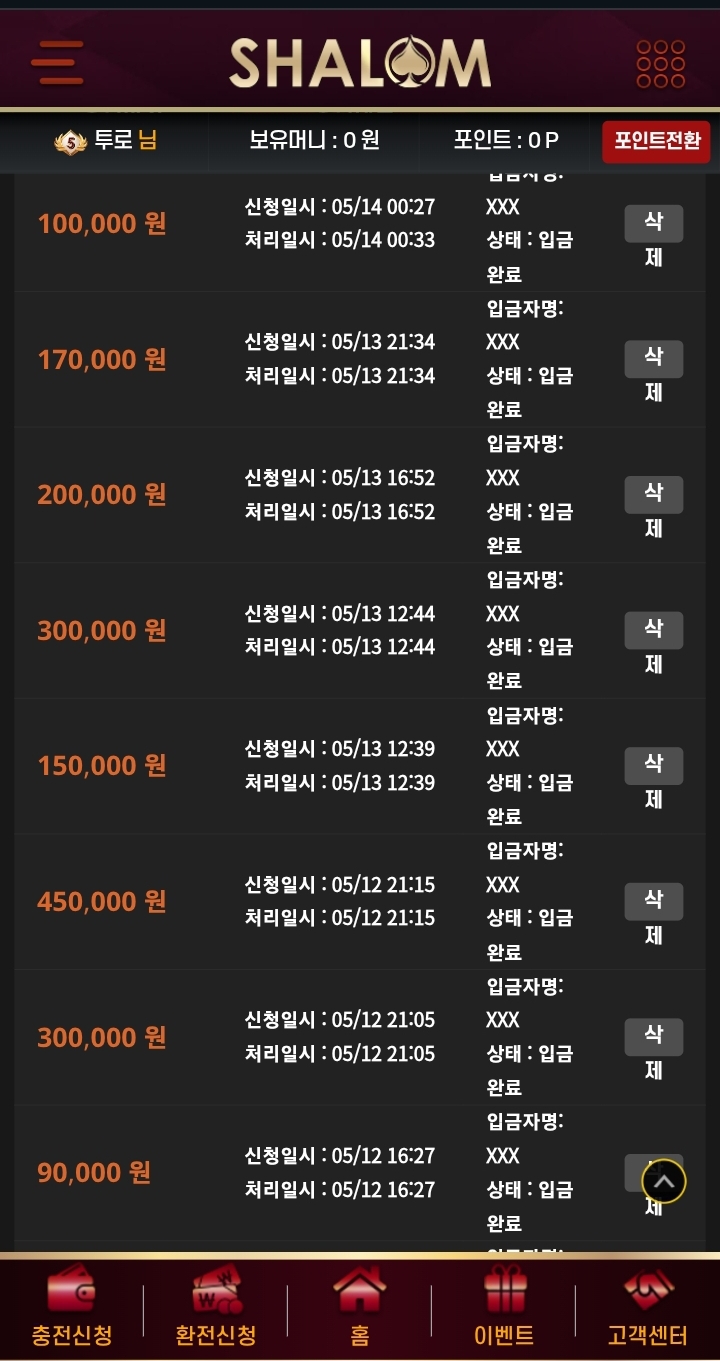Viewport: 720px width, 1361px height.
Task: Open the red dot grid menu
Action: 661,64
